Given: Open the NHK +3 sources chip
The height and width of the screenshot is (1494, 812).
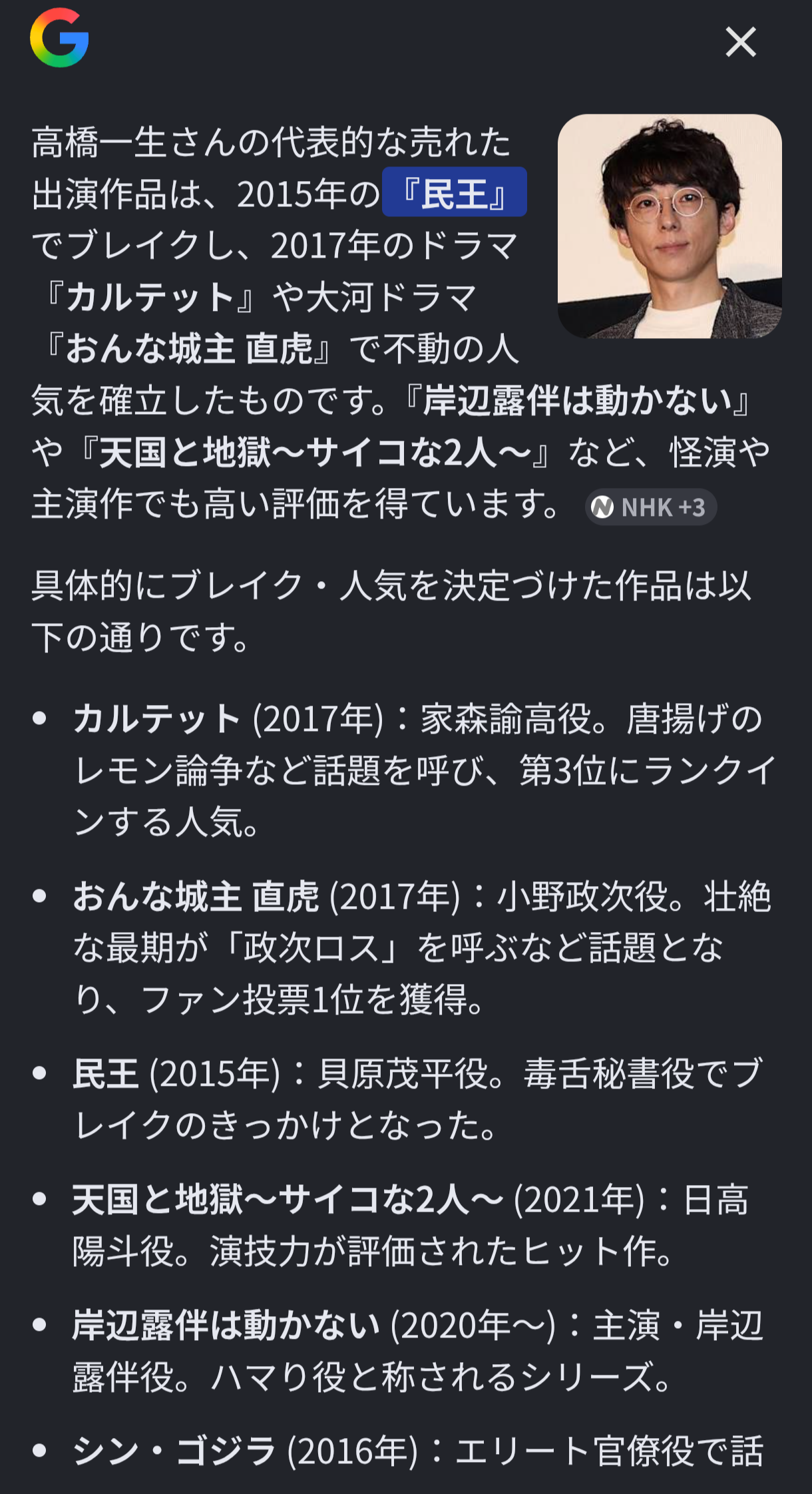Looking at the screenshot, I should point(650,507).
